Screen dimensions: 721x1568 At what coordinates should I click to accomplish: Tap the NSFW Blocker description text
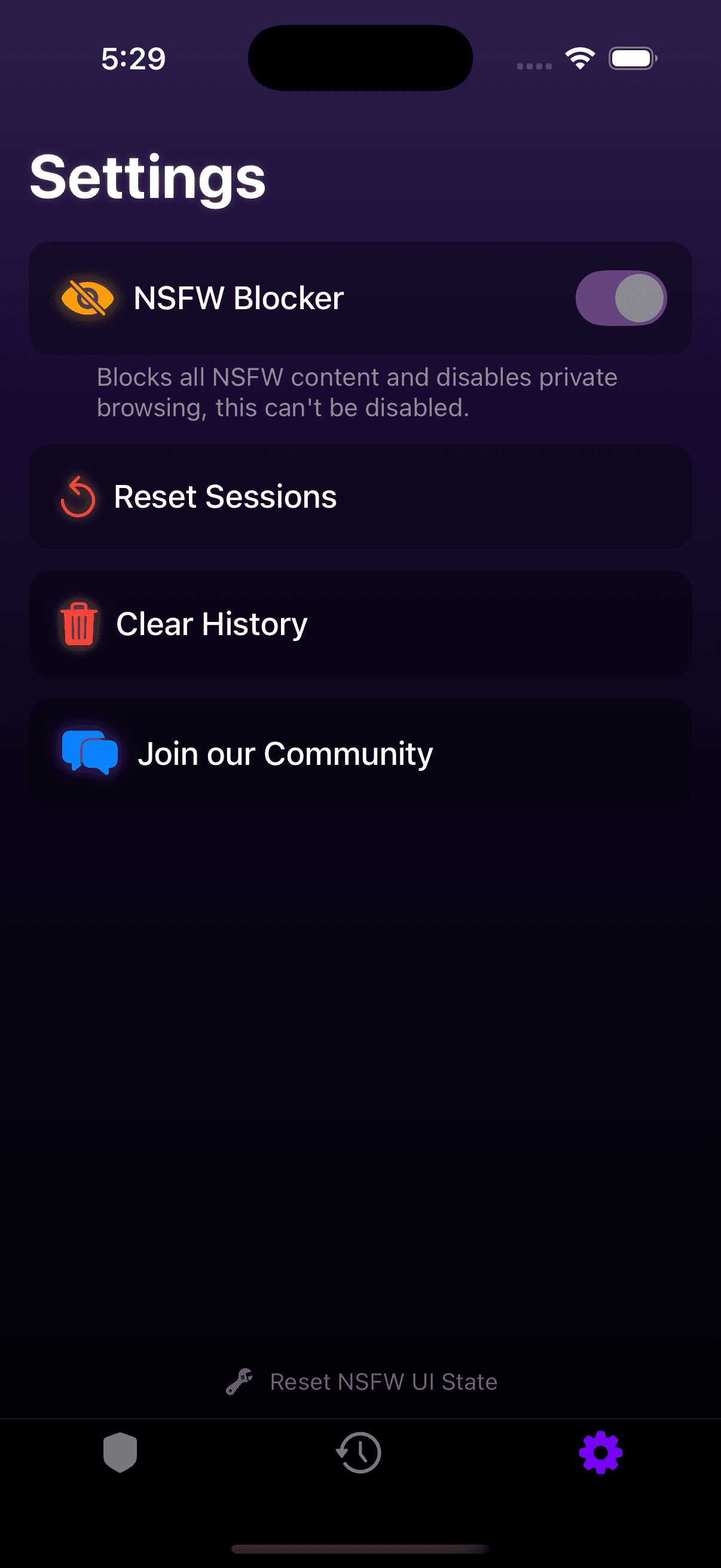tap(357, 392)
